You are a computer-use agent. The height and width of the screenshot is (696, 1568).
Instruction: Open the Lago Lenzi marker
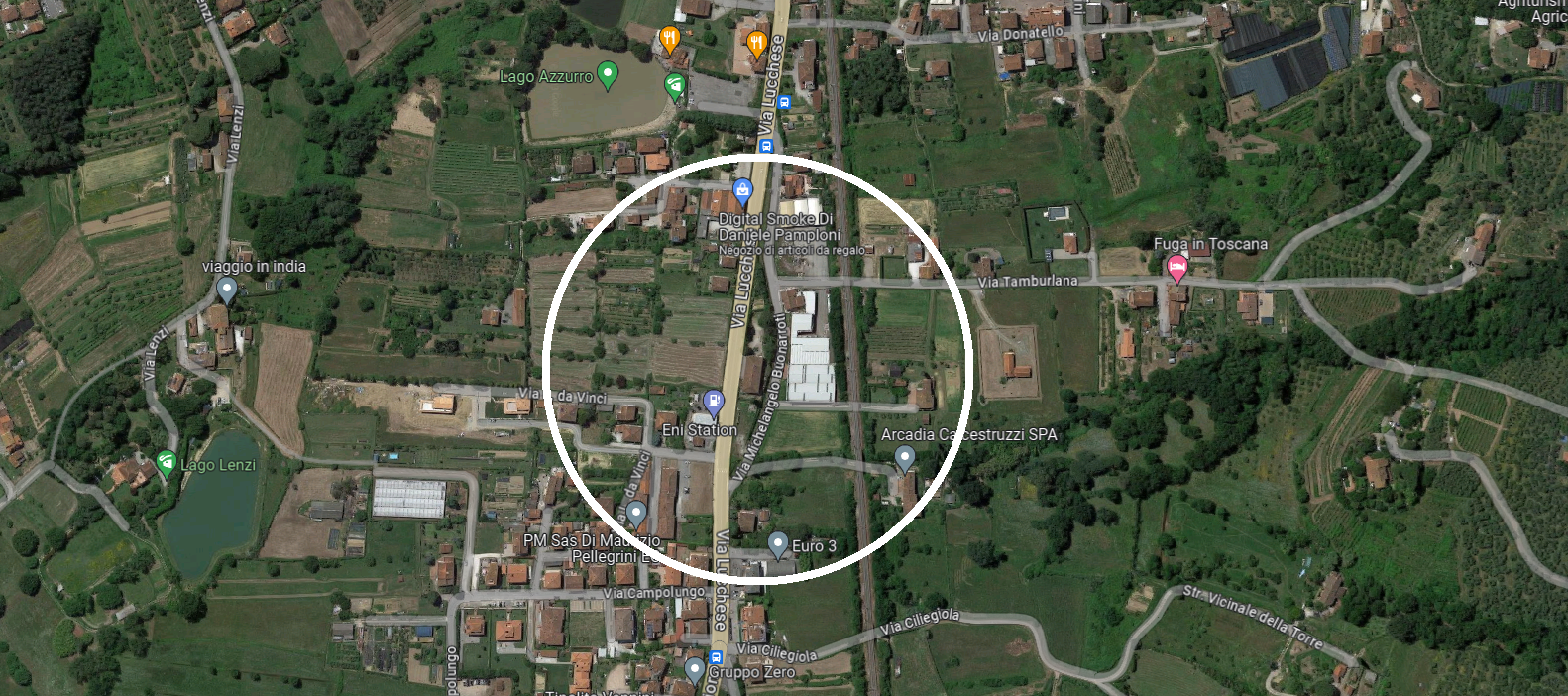167,463
